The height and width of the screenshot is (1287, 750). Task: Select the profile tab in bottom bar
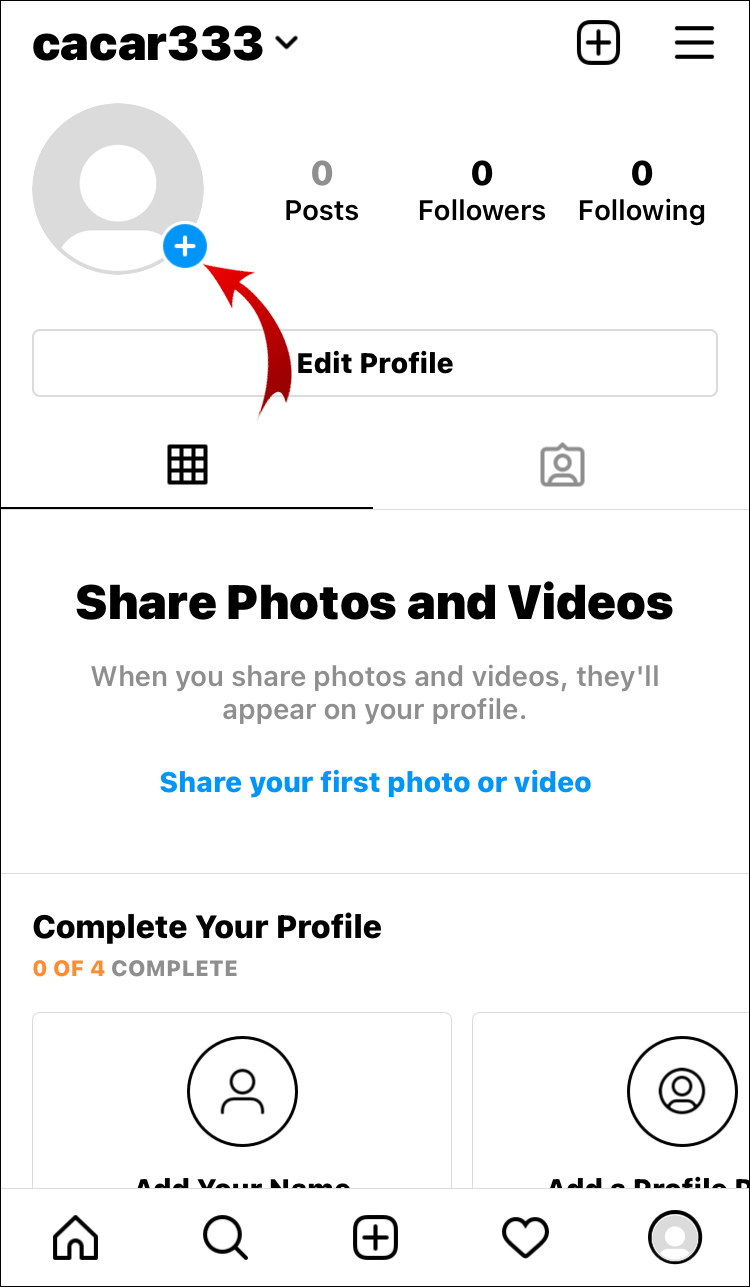click(675, 1239)
